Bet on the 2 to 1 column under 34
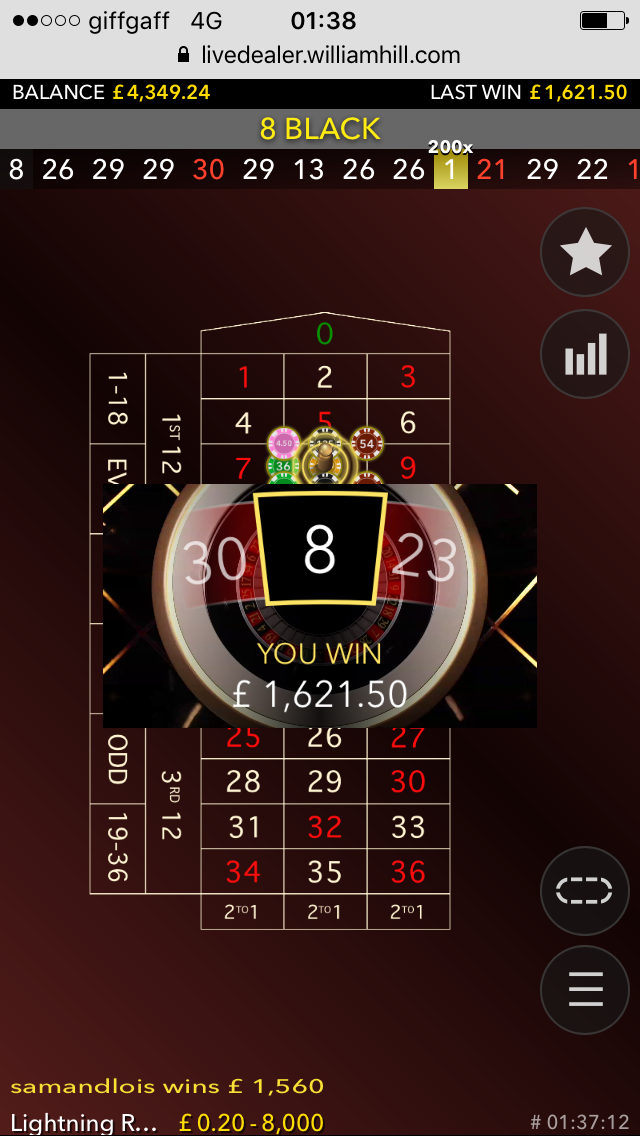Viewport: 640px width, 1136px height. click(242, 911)
